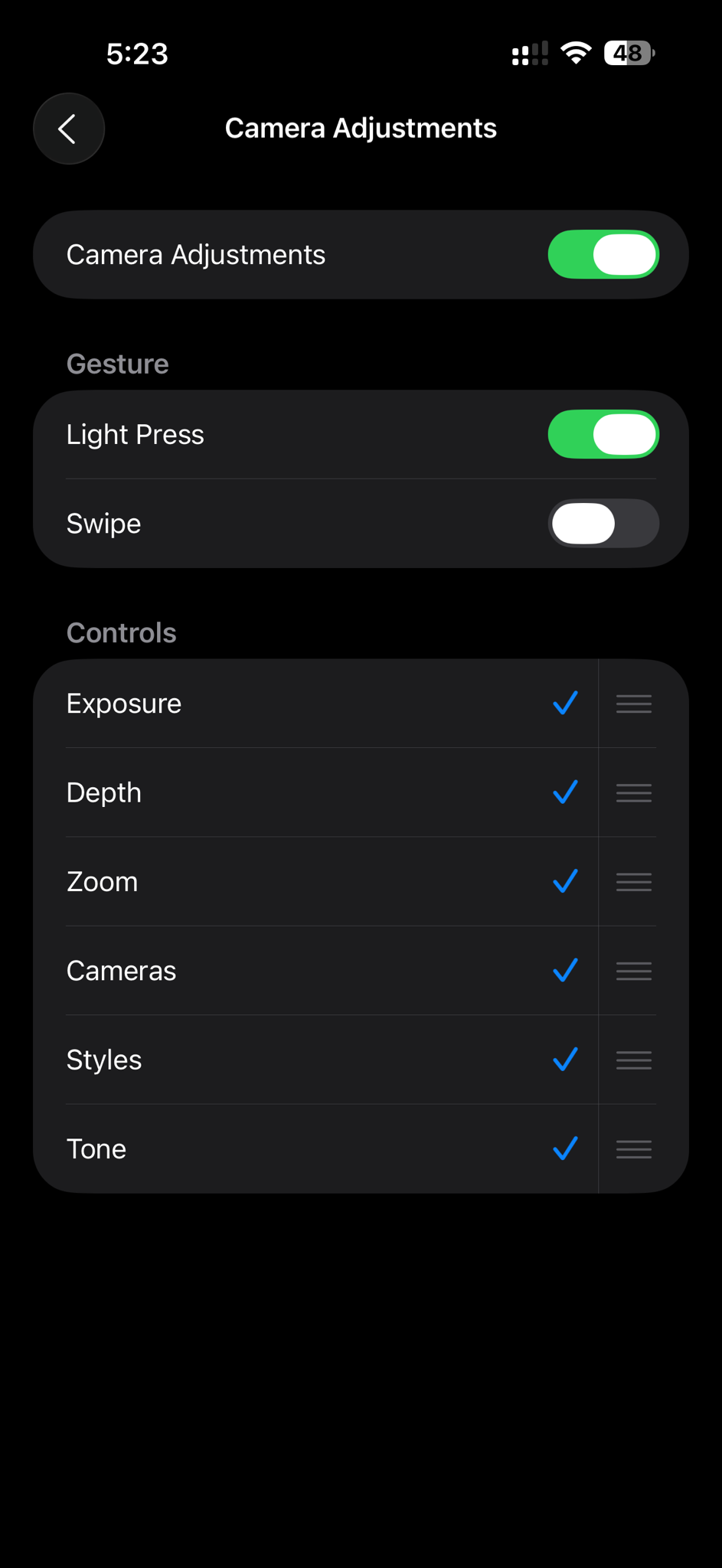722x1568 pixels.
Task: Deselect the Depth control
Action: click(x=565, y=792)
